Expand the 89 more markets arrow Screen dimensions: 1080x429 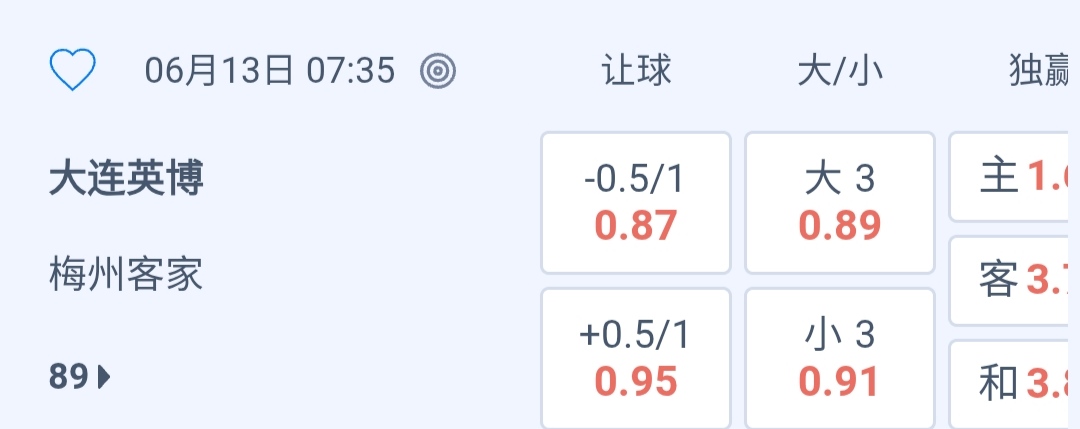[80, 377]
